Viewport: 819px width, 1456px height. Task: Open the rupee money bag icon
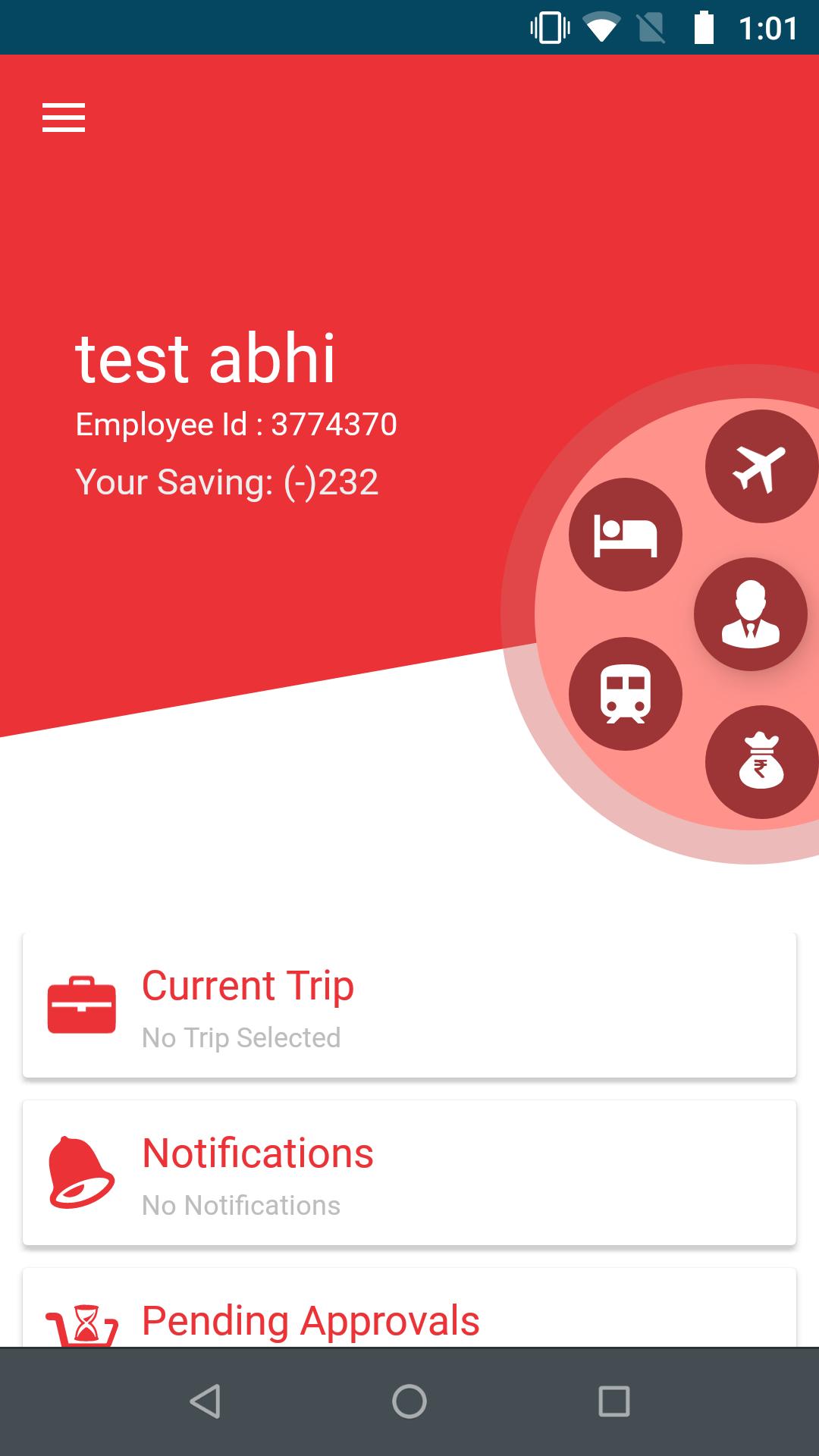761,762
